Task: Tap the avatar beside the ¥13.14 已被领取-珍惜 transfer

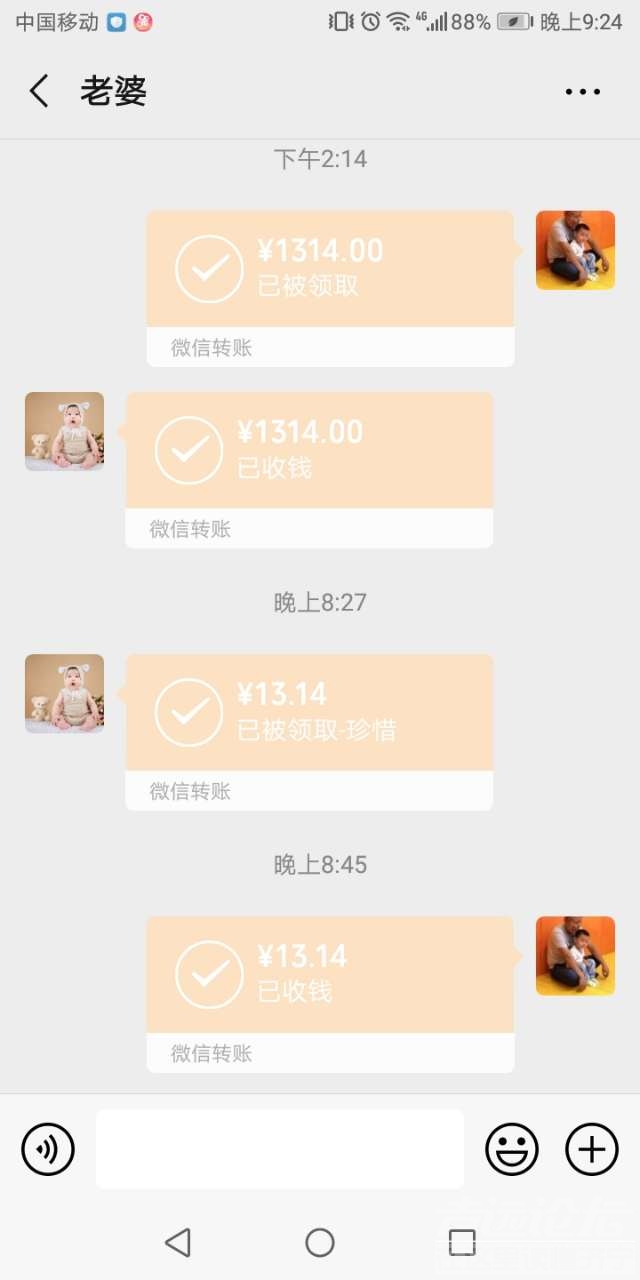Action: [64, 694]
